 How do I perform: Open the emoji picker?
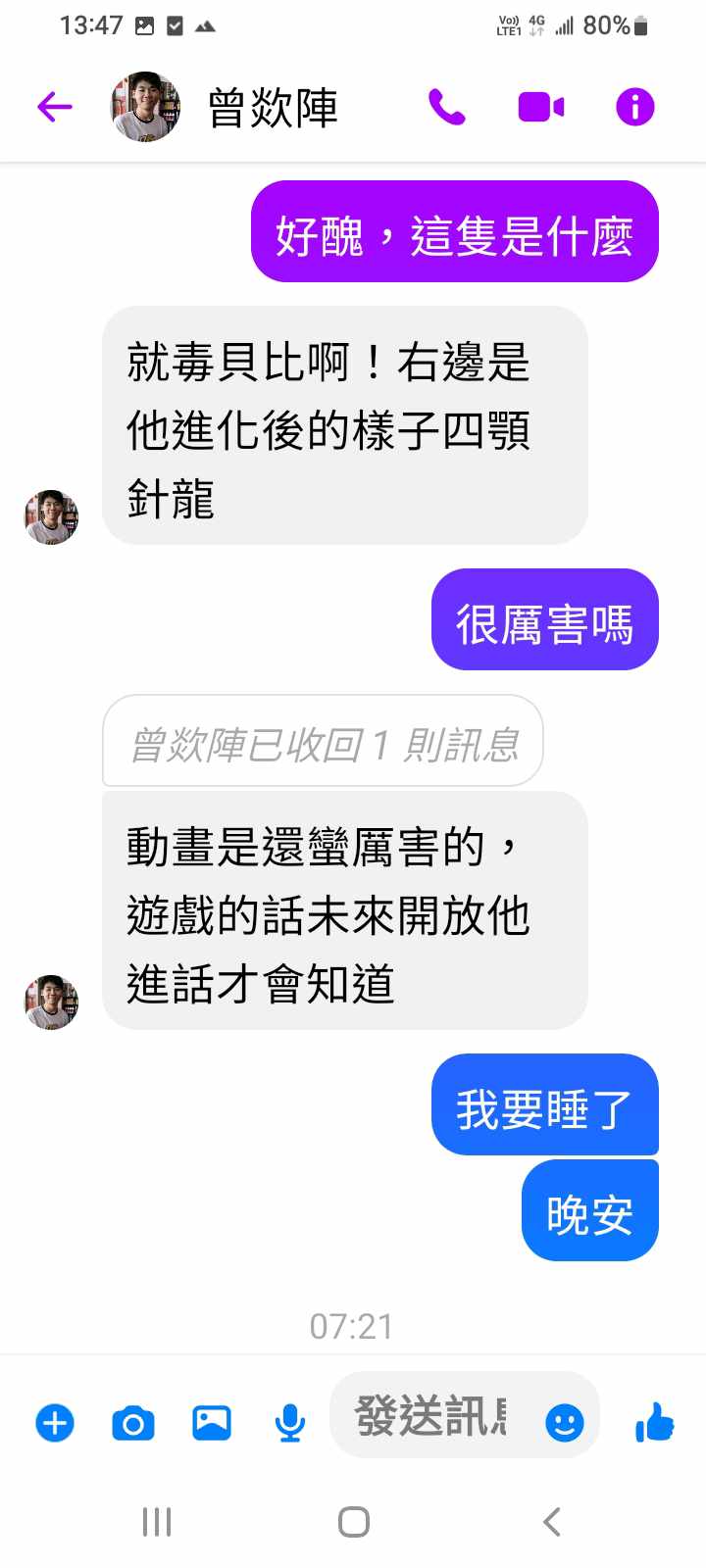(564, 1422)
